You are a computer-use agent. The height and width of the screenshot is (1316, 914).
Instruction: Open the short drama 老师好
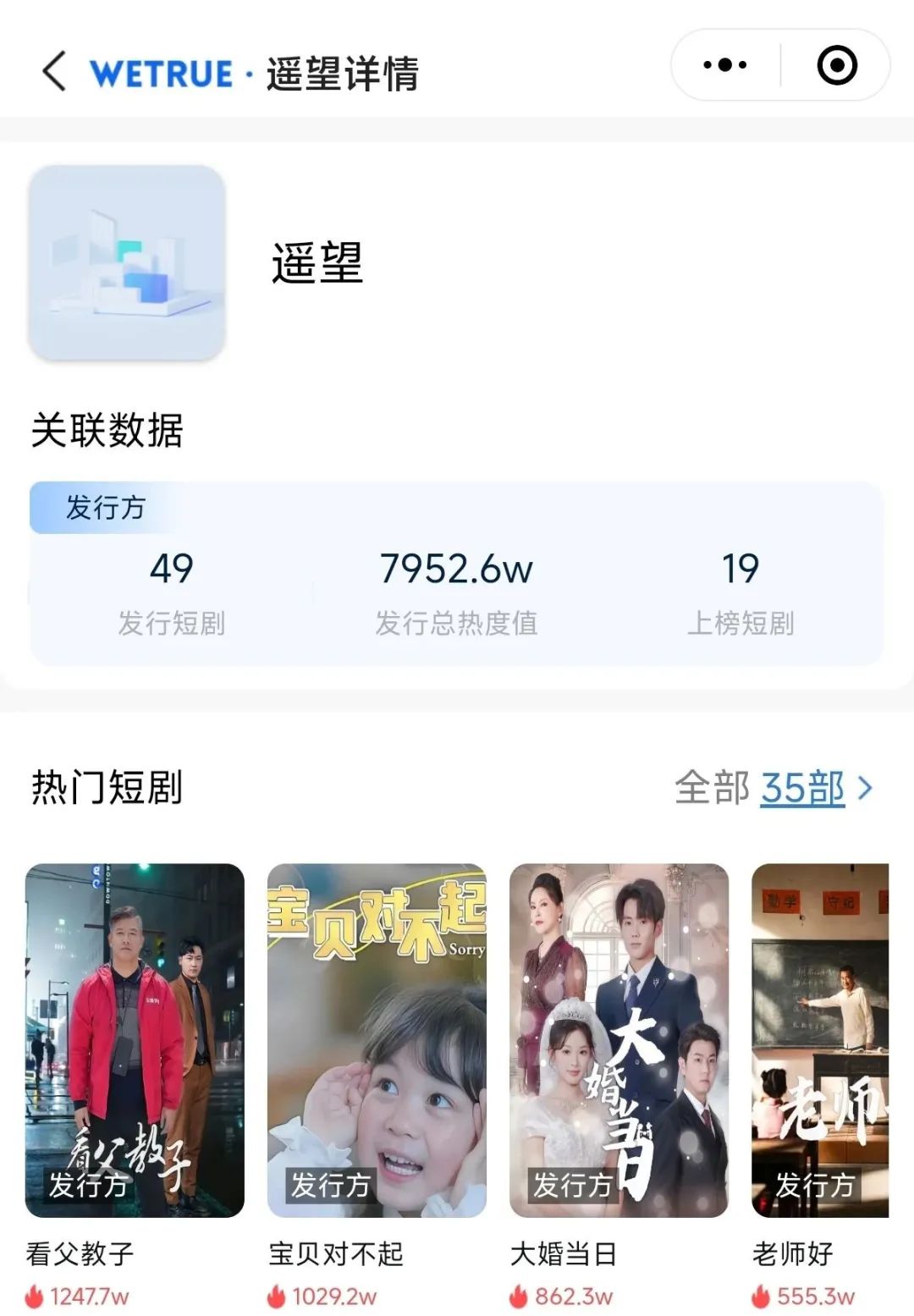pos(820,1040)
